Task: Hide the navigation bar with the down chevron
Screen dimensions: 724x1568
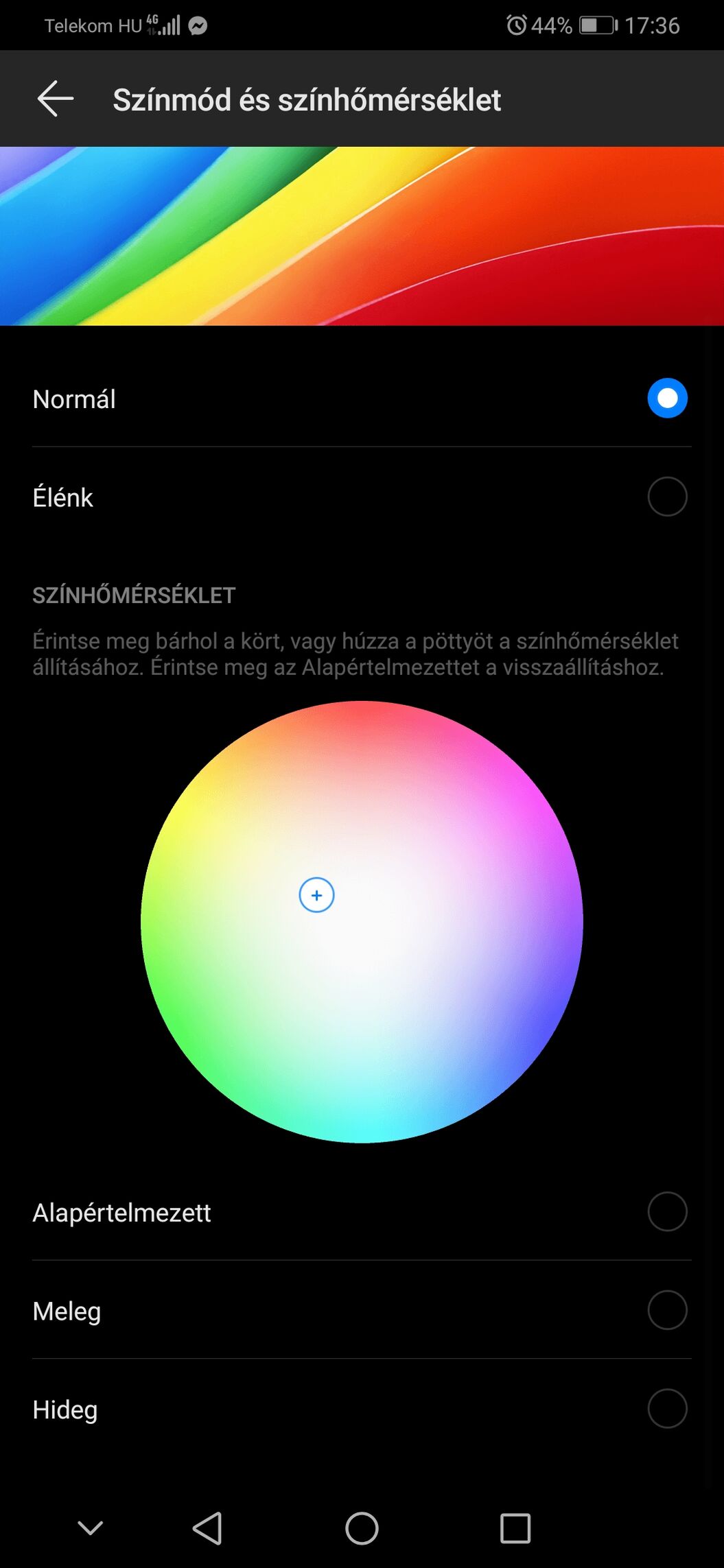Action: point(91,1528)
